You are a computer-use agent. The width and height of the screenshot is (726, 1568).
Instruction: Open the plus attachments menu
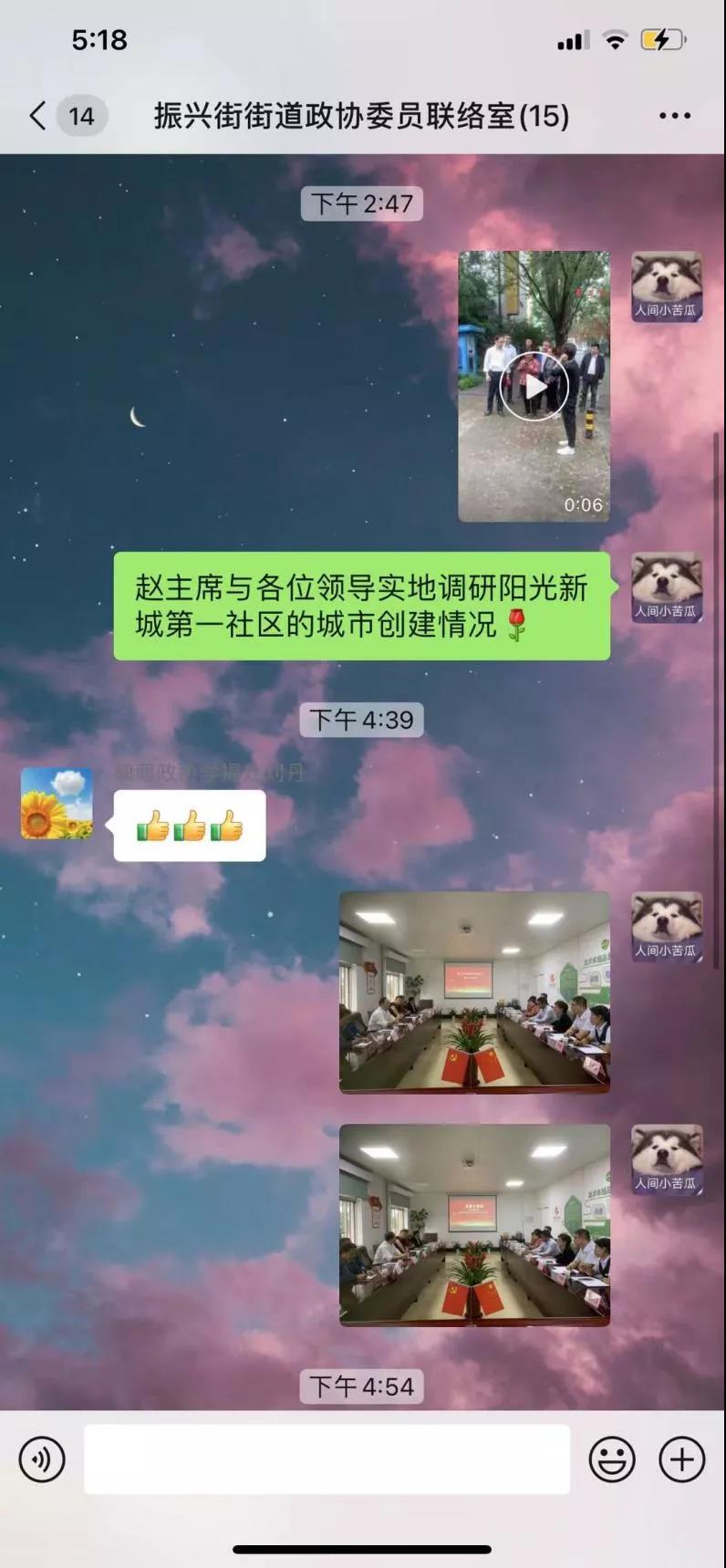pyautogui.click(x=682, y=1459)
